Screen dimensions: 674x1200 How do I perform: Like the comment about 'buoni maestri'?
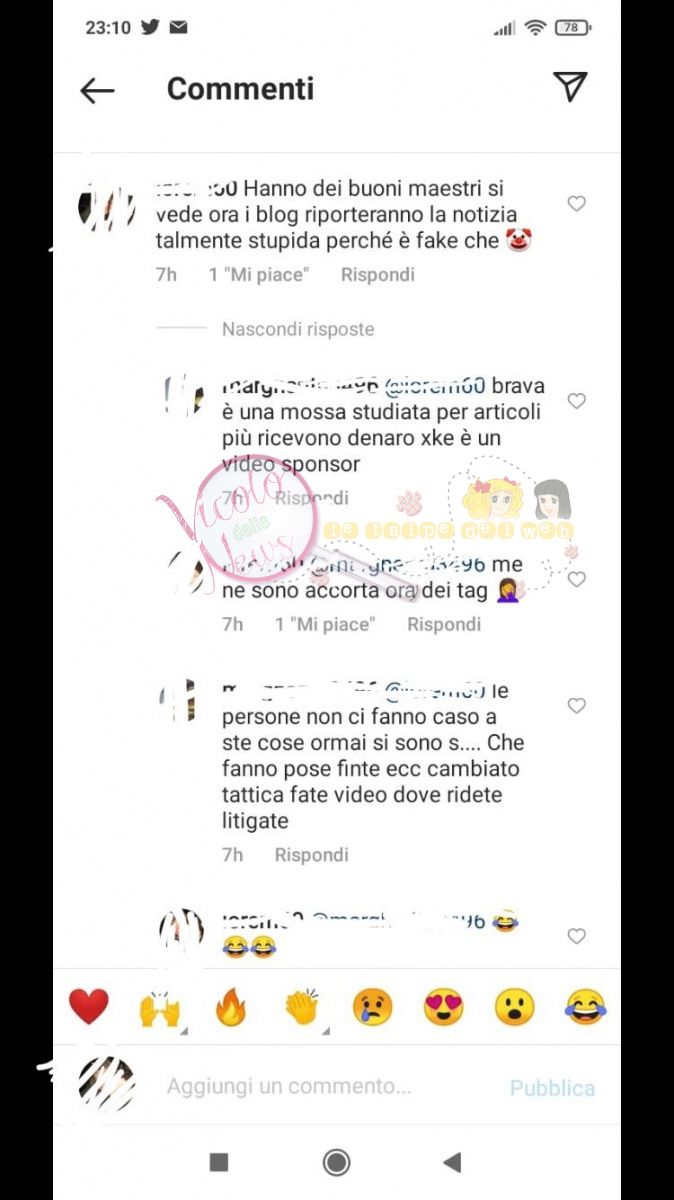tap(576, 204)
